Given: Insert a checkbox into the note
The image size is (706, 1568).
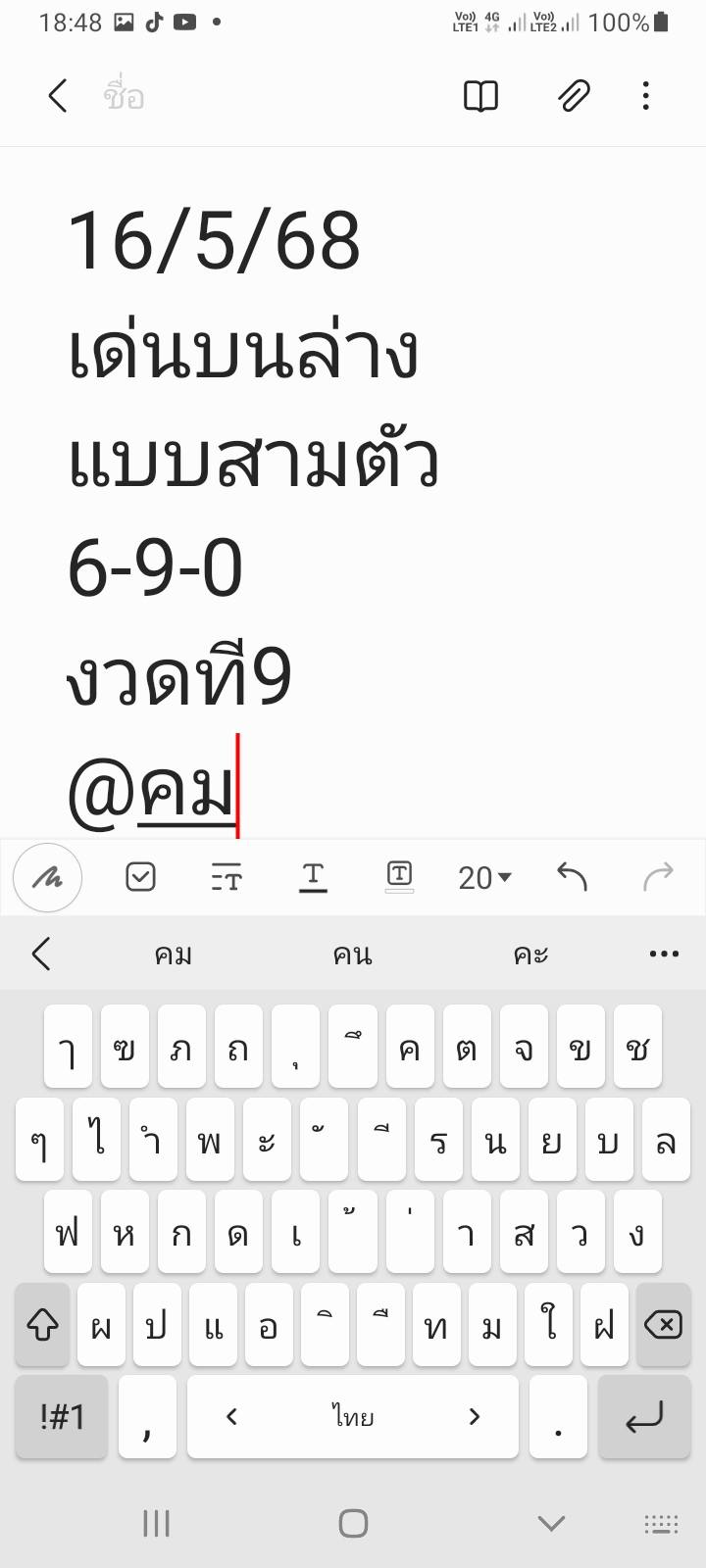Looking at the screenshot, I should [141, 876].
